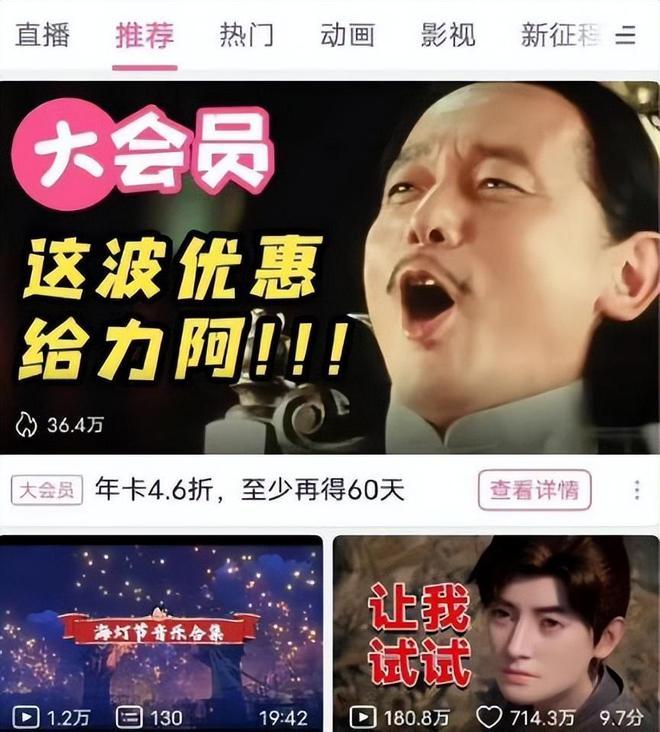Switch to the 直播 tab
Viewport: 660px width, 732px height.
pos(43,36)
